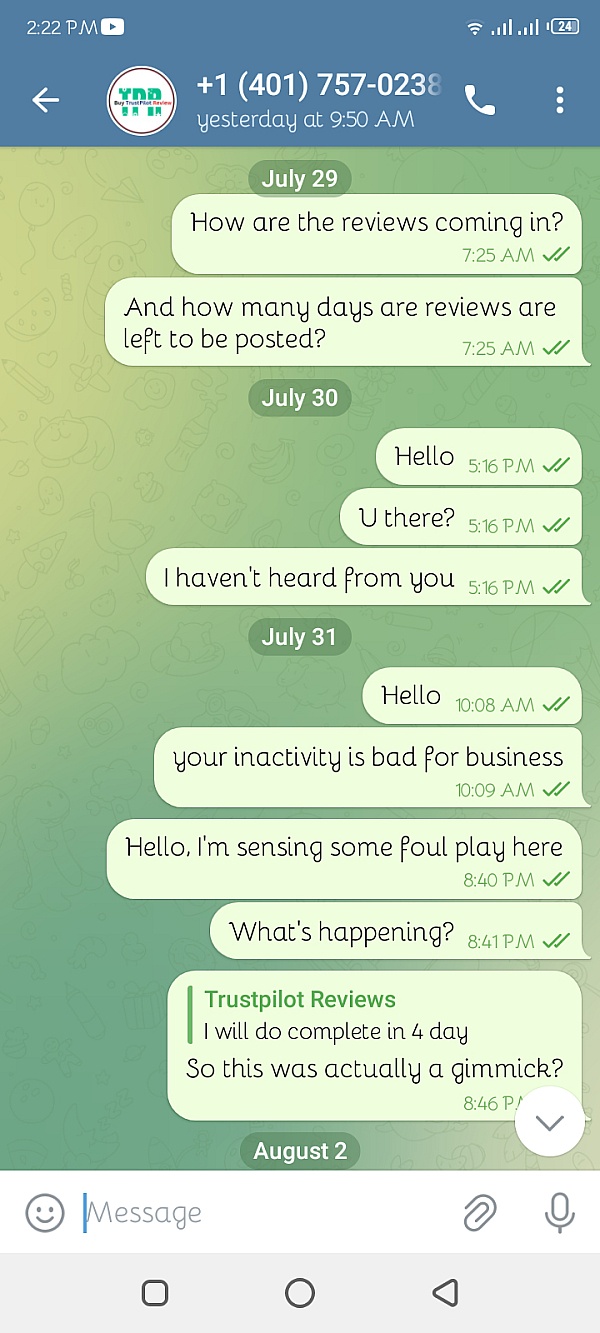The height and width of the screenshot is (1333, 600).
Task: Tap the system home button
Action: (300, 1293)
